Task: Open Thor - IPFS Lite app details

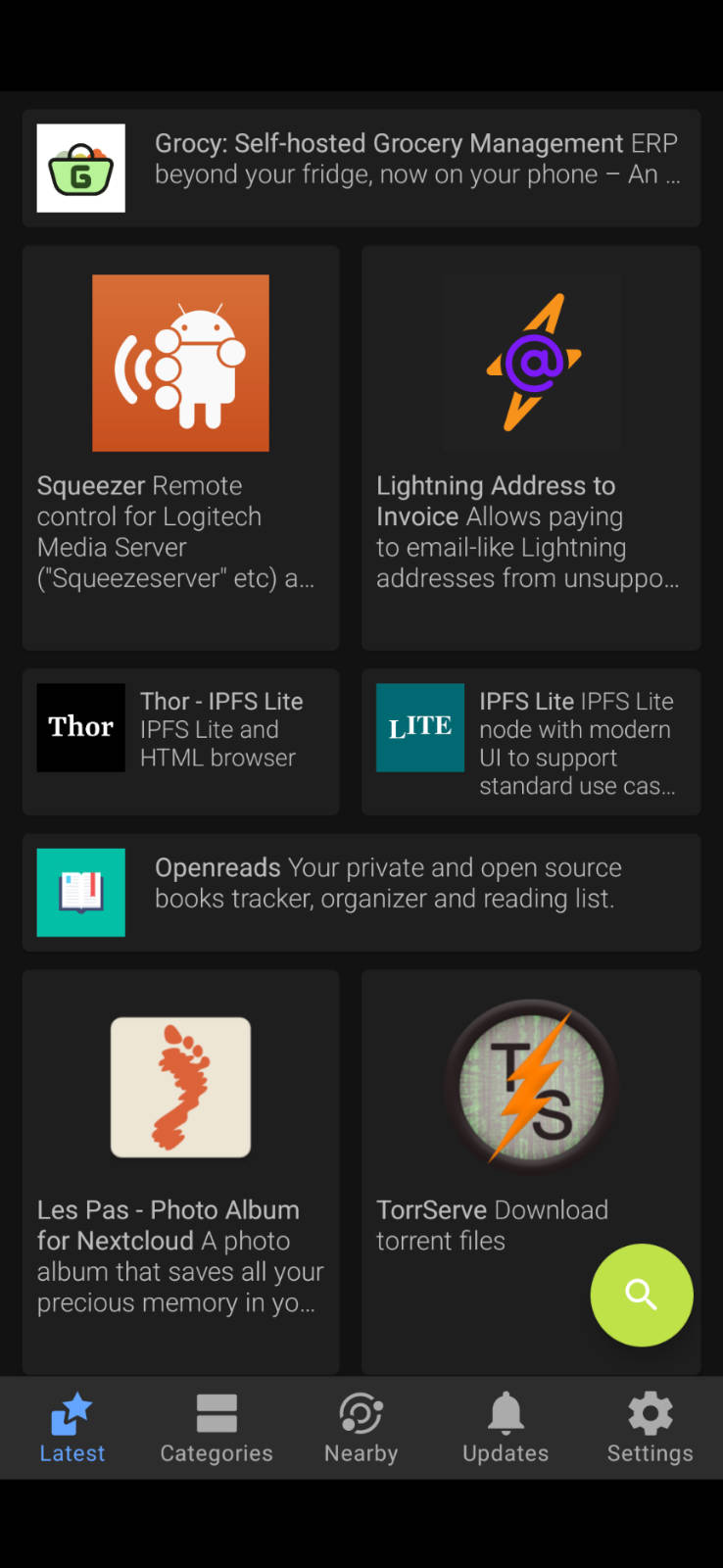Action: click(x=181, y=741)
